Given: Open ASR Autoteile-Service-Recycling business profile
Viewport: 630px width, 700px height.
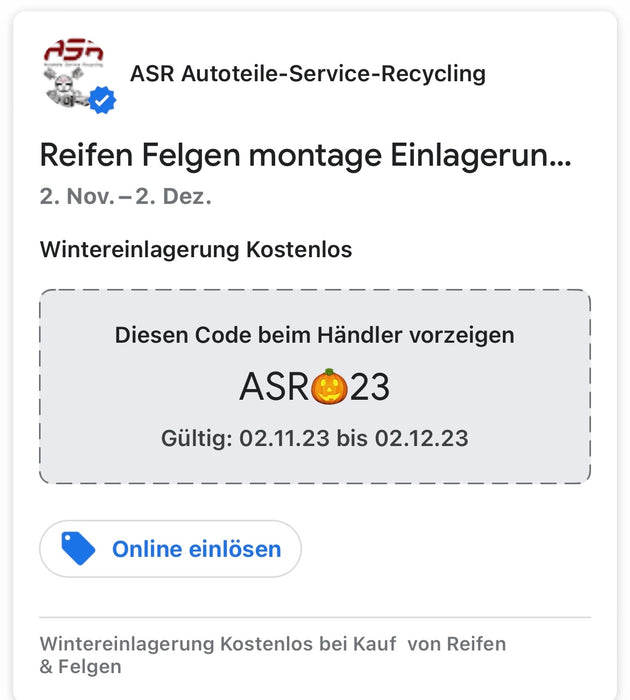Looking at the screenshot, I should (307, 74).
